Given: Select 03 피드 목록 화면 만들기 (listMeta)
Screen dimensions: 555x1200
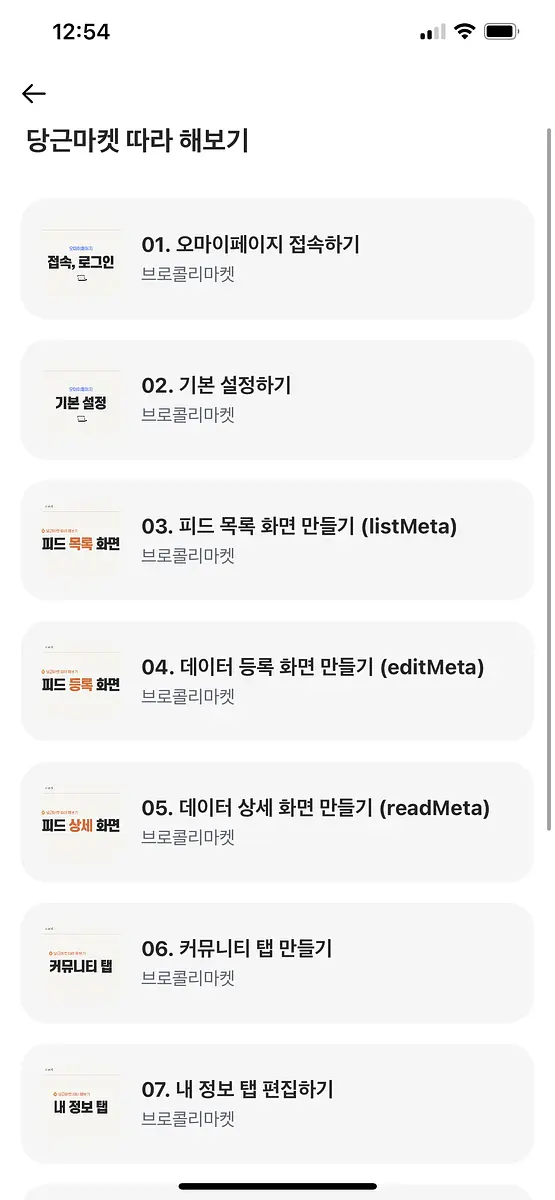Looking at the screenshot, I should coord(277,540).
